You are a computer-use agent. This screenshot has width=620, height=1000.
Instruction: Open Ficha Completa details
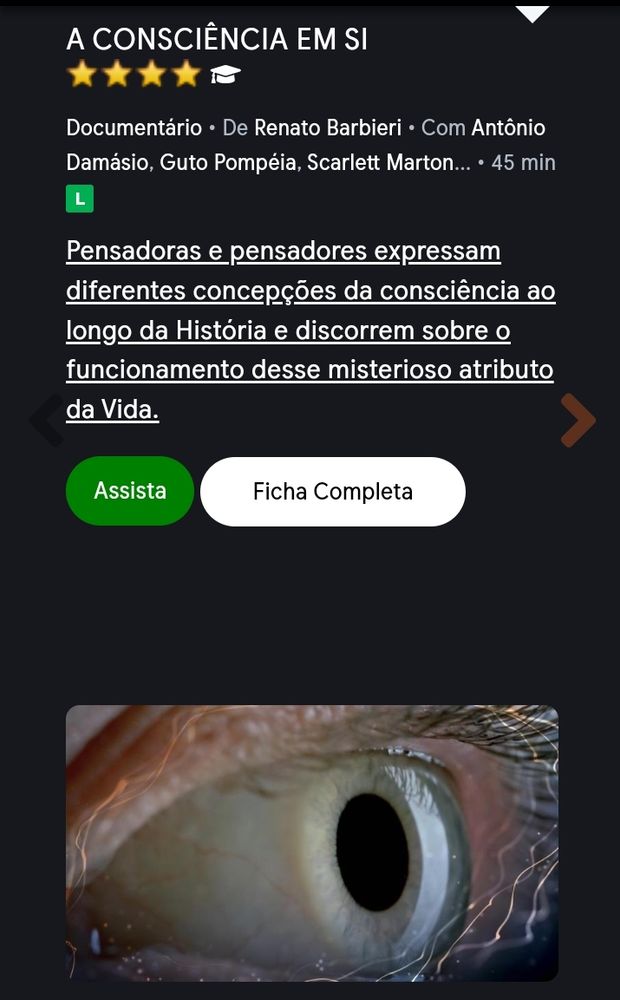(332, 491)
